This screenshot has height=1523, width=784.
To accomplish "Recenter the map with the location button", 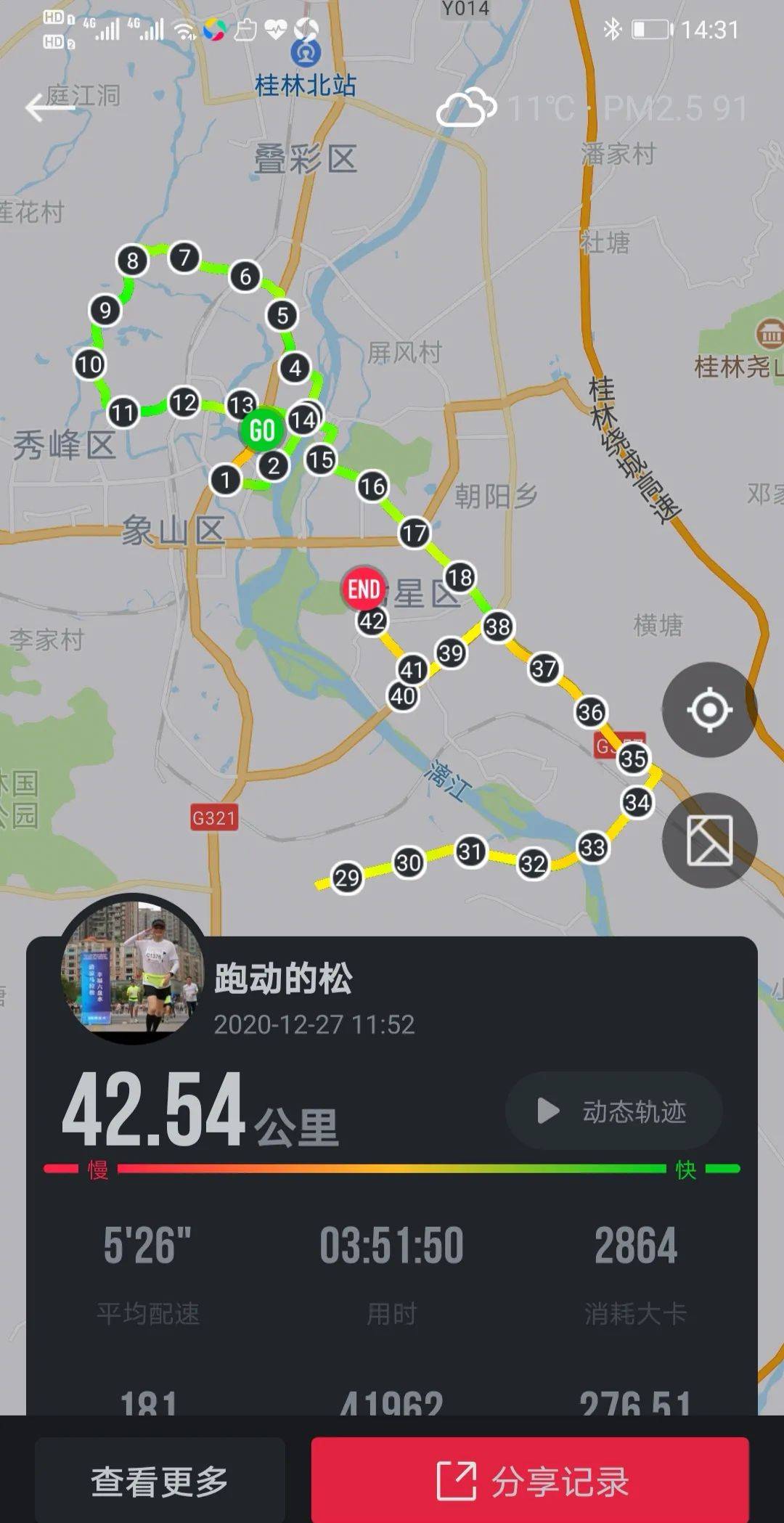I will click(x=709, y=709).
